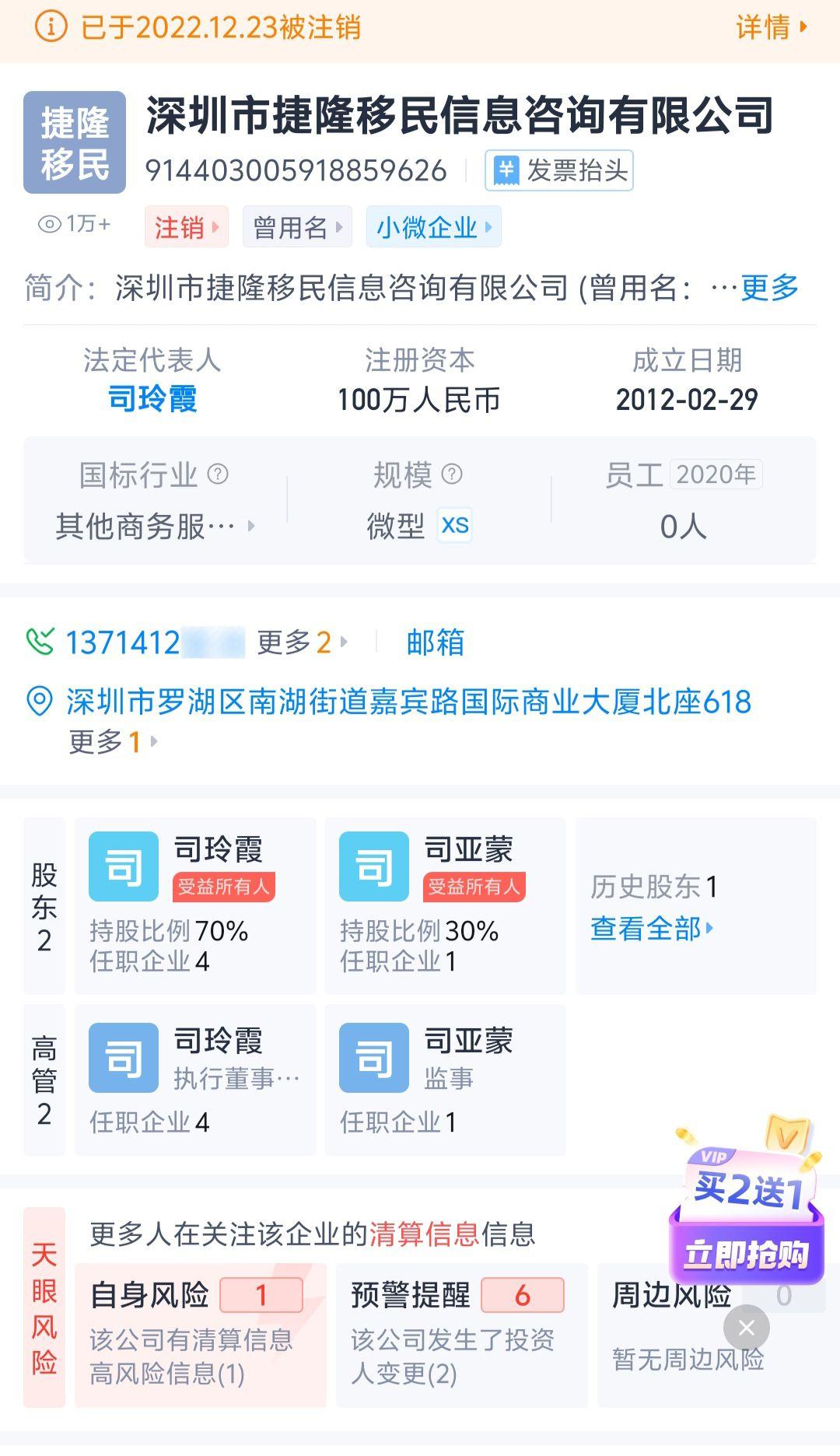This screenshot has width=840, height=1456.
Task: Open the 邮箱 link
Action: coord(436,642)
